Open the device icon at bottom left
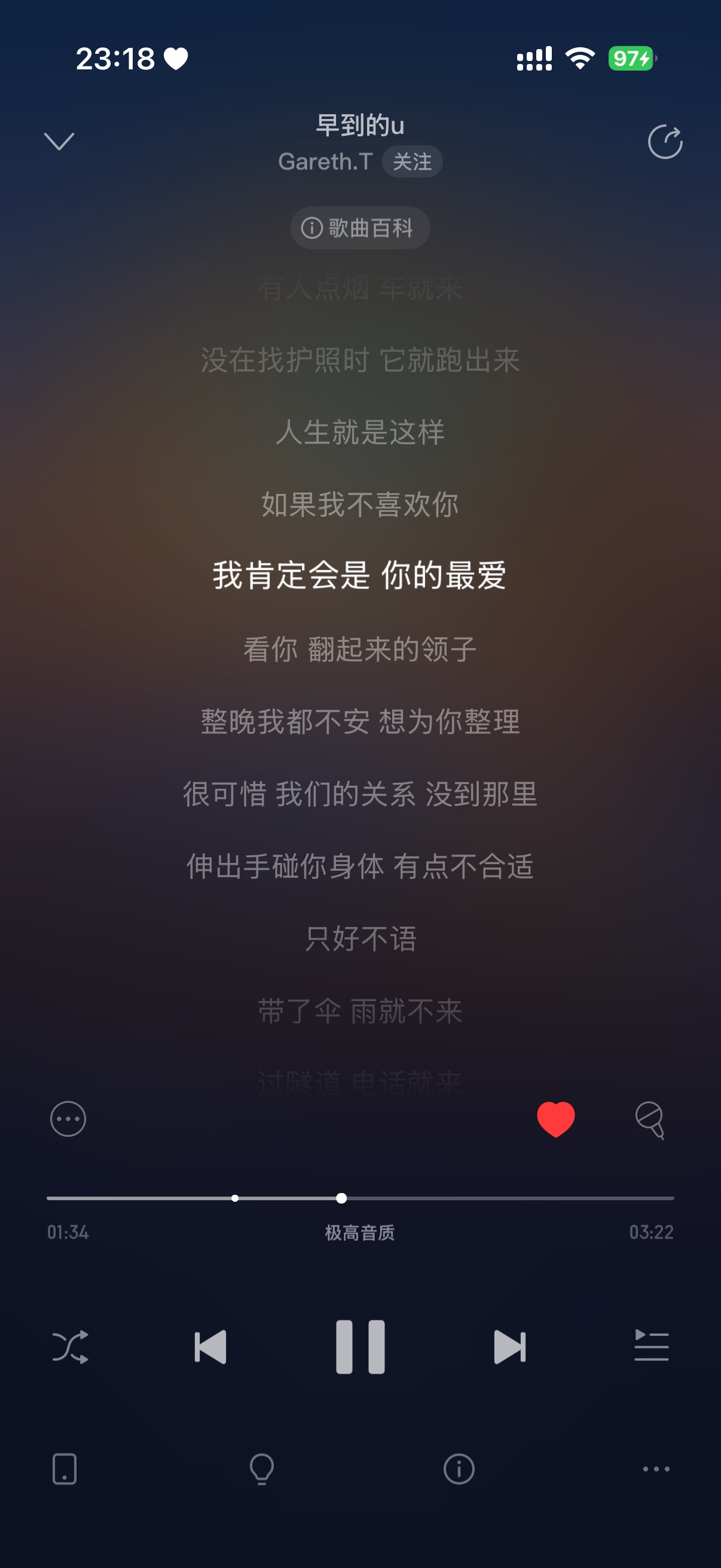The height and width of the screenshot is (1568, 721). (x=65, y=1469)
